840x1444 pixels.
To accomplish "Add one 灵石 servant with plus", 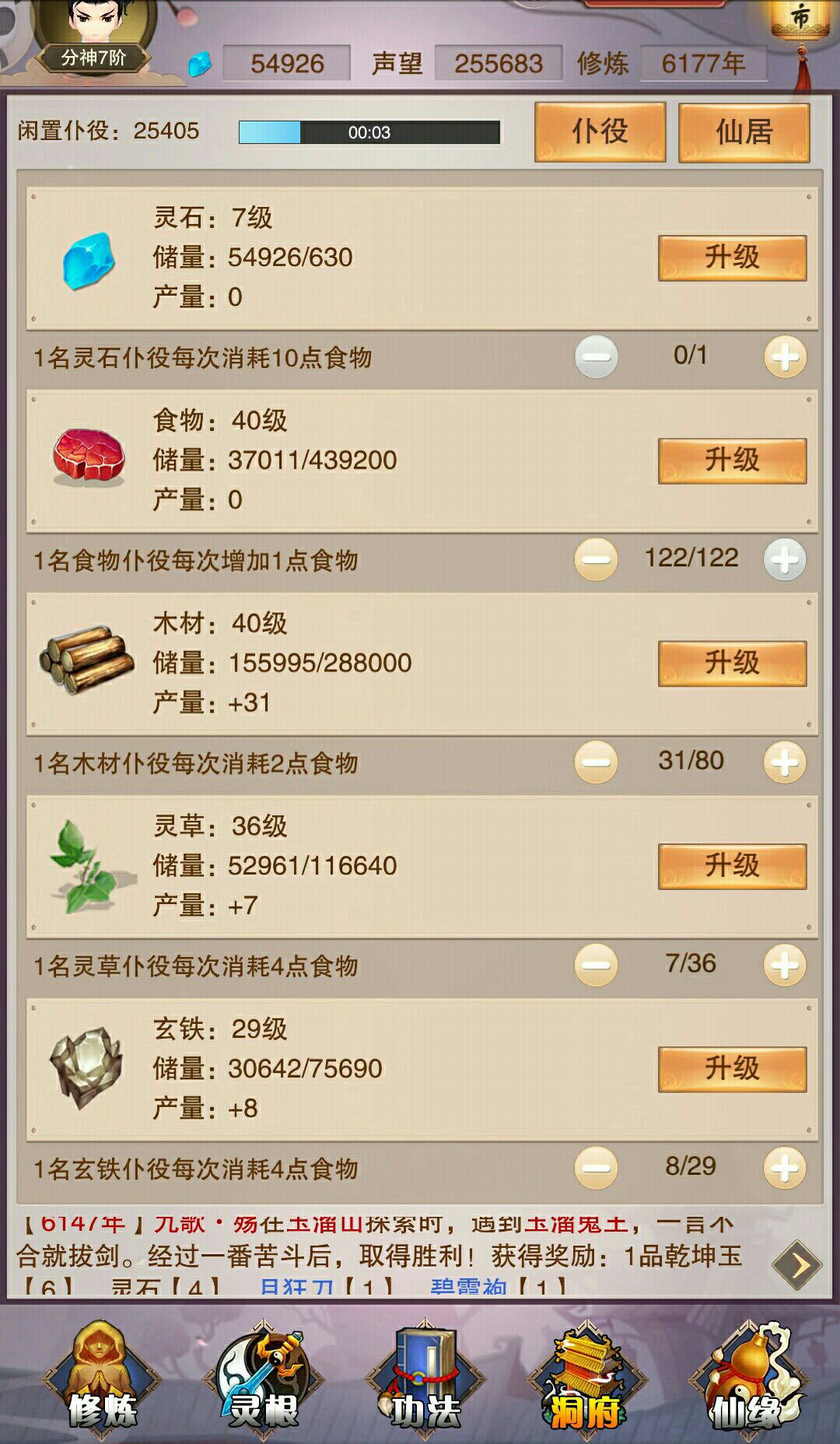I will click(785, 357).
